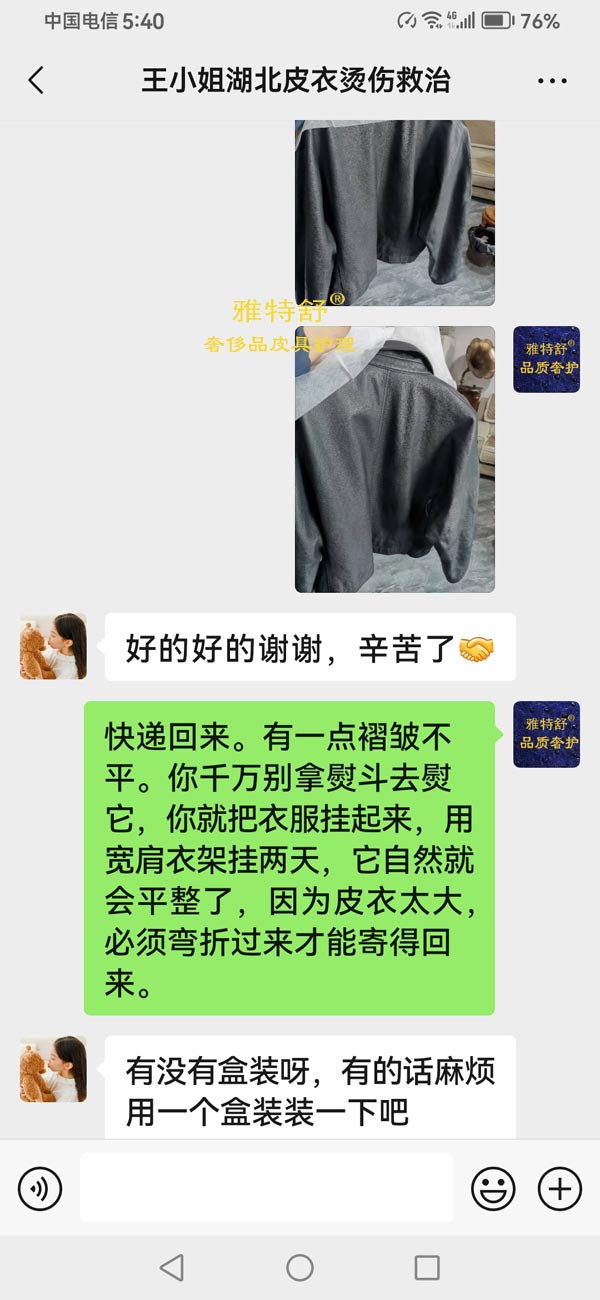
Task: Open the emoji sticker panel
Action: click(493, 1189)
